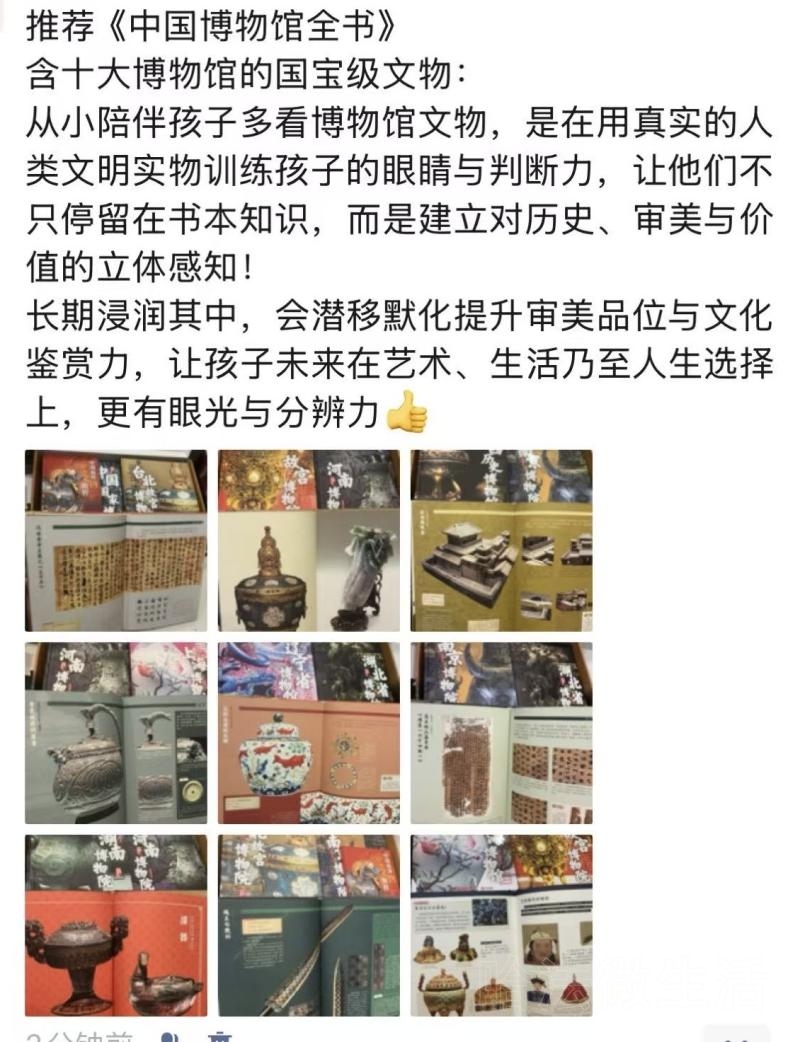Open the last photo with crowns and portrait
800x1042 pixels.
(x=501, y=925)
